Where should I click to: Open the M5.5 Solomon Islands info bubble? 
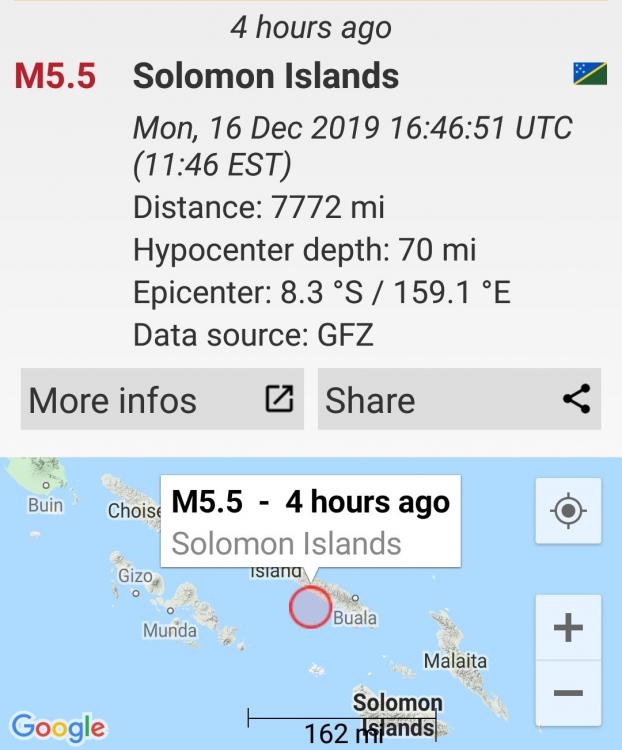click(310, 522)
